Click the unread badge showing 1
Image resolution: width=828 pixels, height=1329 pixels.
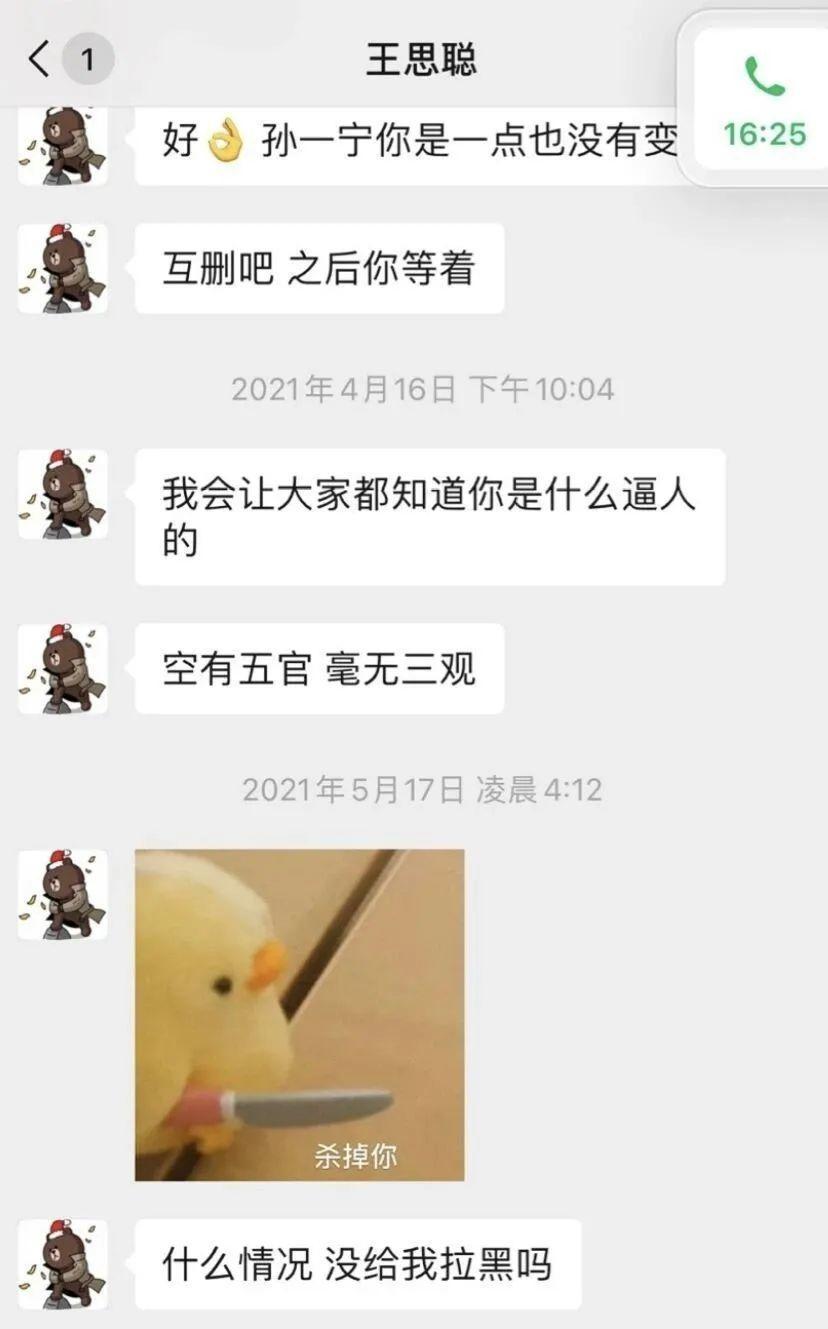(86, 57)
